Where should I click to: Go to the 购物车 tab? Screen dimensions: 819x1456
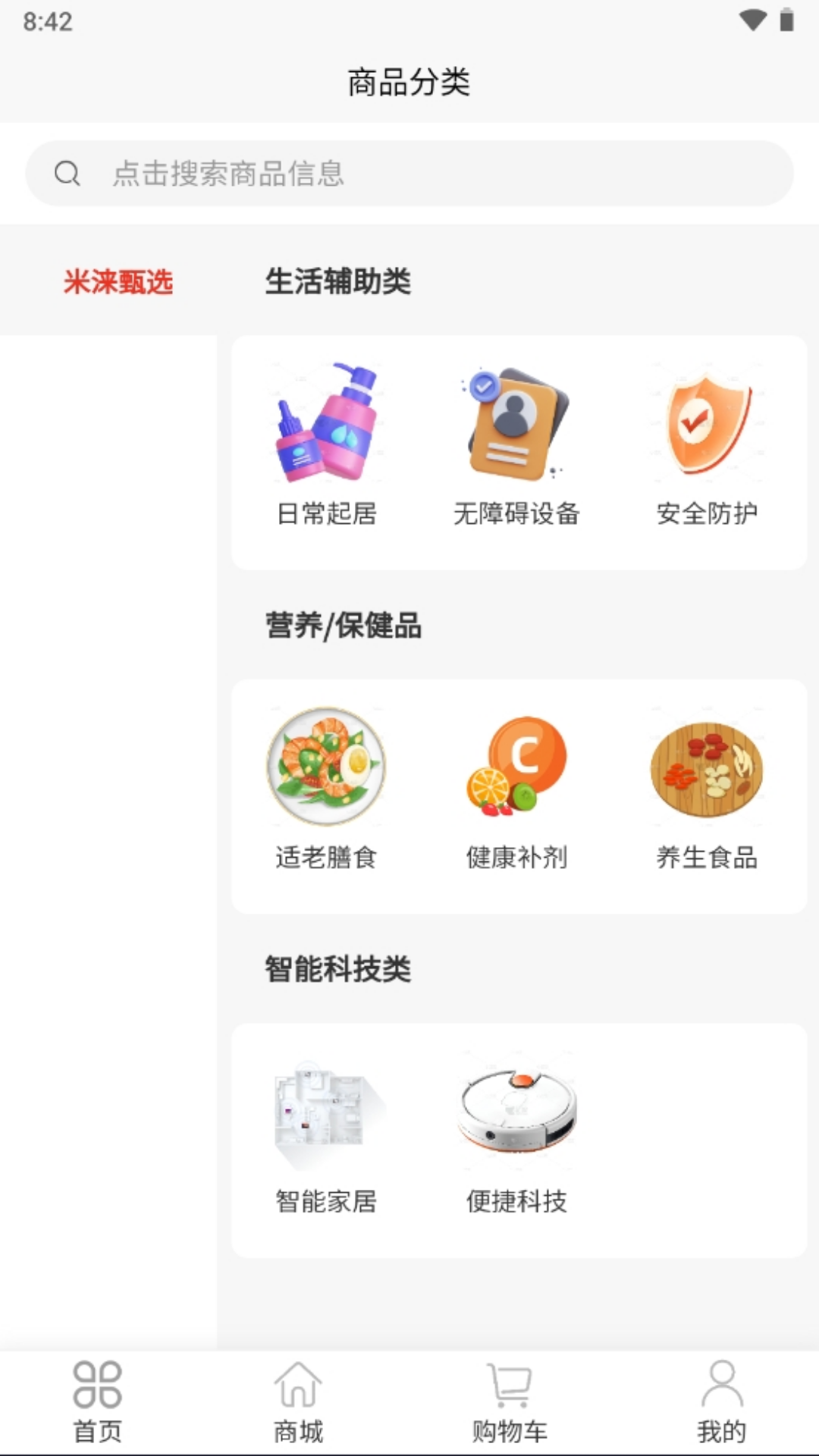coord(510,1403)
